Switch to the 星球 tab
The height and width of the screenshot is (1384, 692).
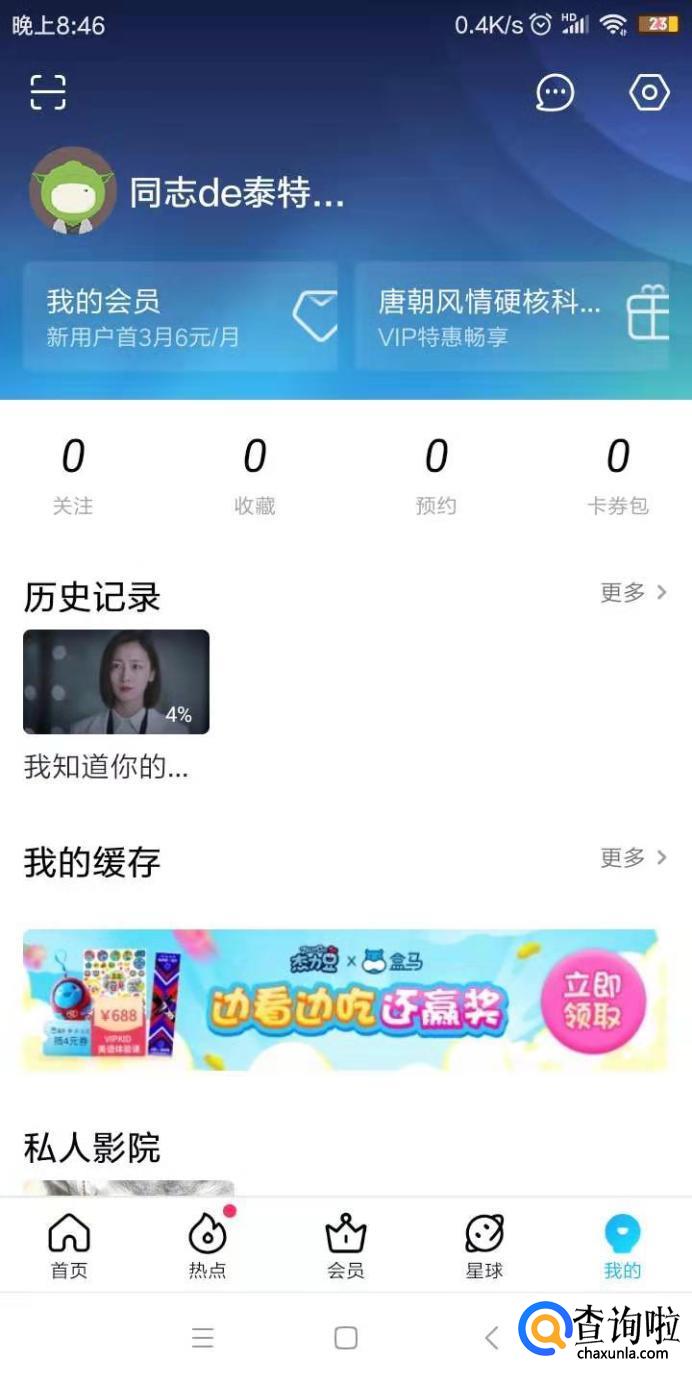pyautogui.click(x=484, y=1246)
